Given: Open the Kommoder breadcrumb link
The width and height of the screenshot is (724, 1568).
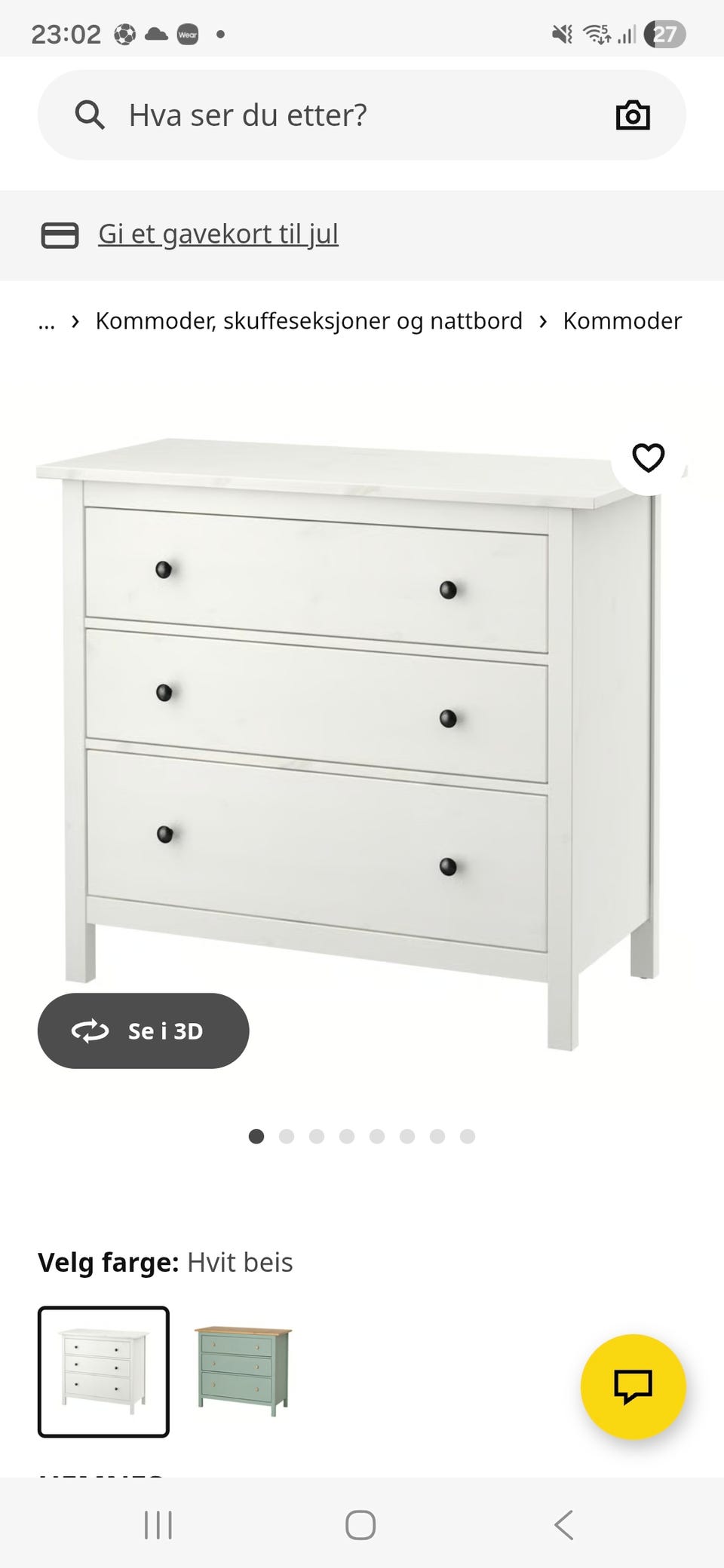Looking at the screenshot, I should (621, 321).
